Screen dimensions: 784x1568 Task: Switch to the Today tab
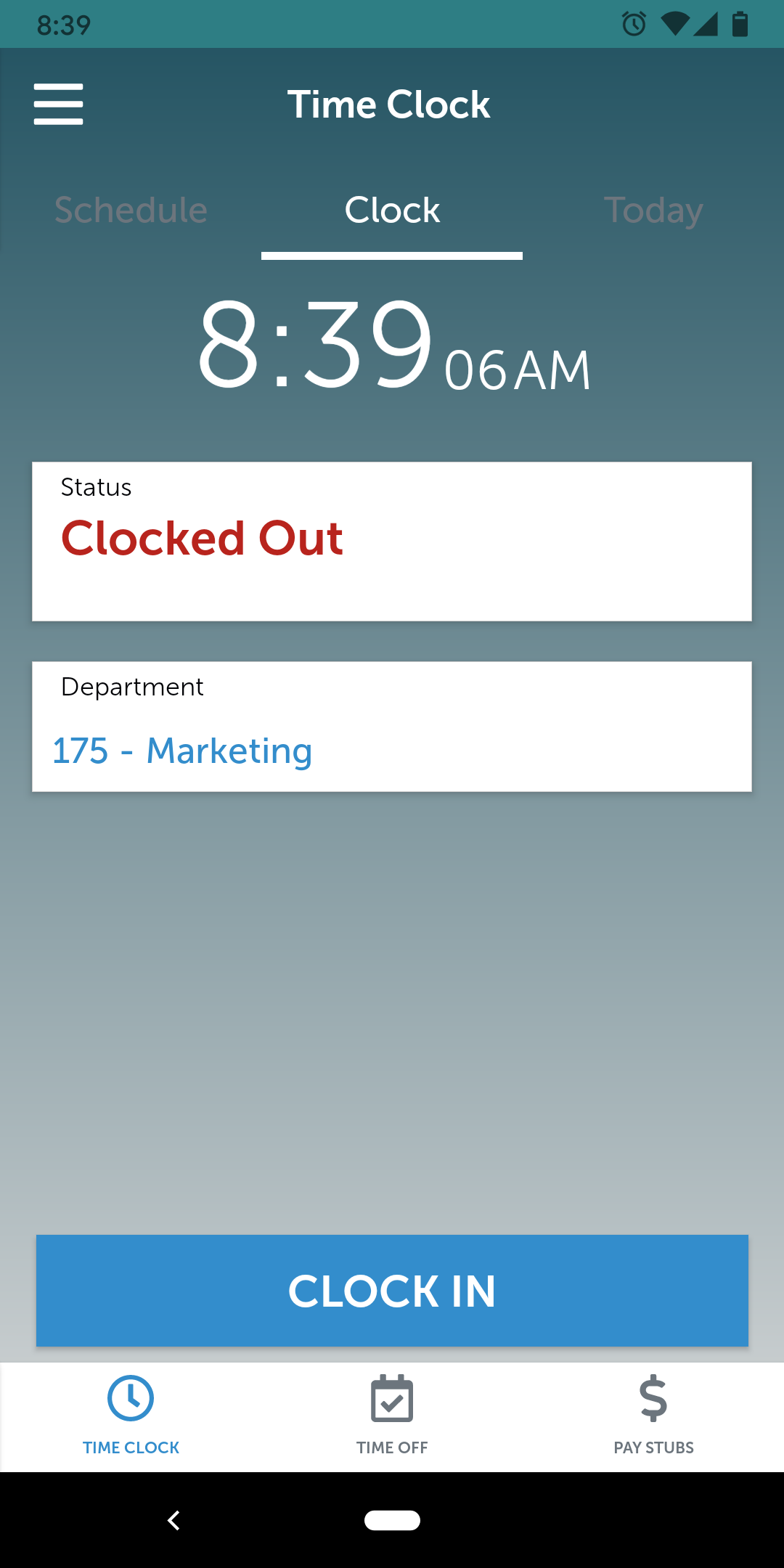click(653, 211)
